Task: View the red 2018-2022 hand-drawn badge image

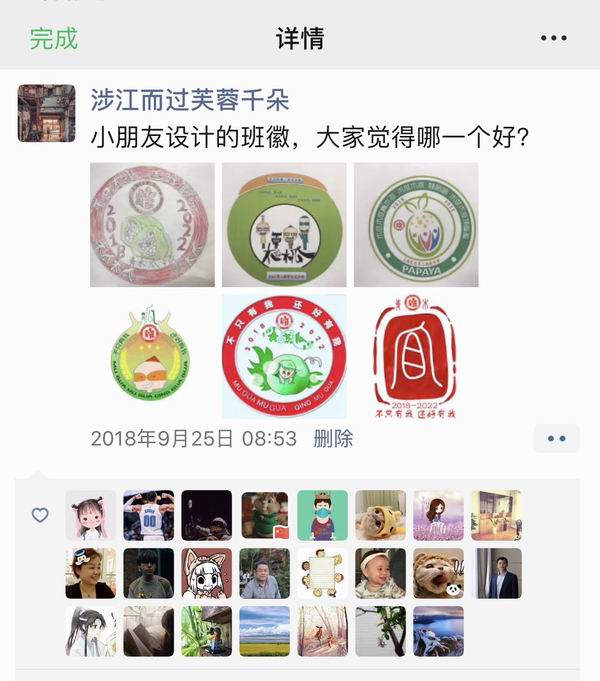Action: click(x=152, y=225)
